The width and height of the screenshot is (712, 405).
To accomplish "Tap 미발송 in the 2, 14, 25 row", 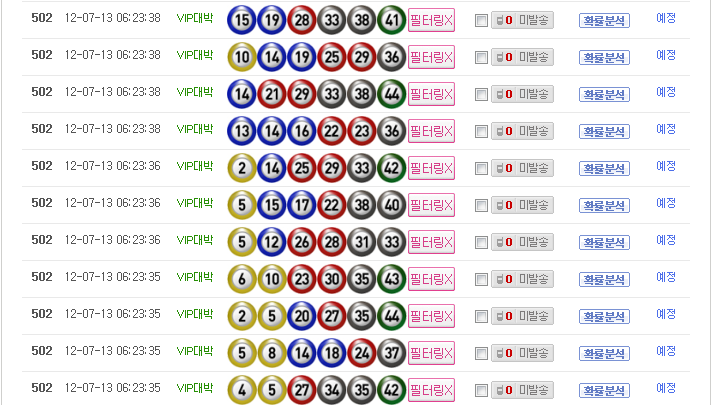I will (x=522, y=168).
